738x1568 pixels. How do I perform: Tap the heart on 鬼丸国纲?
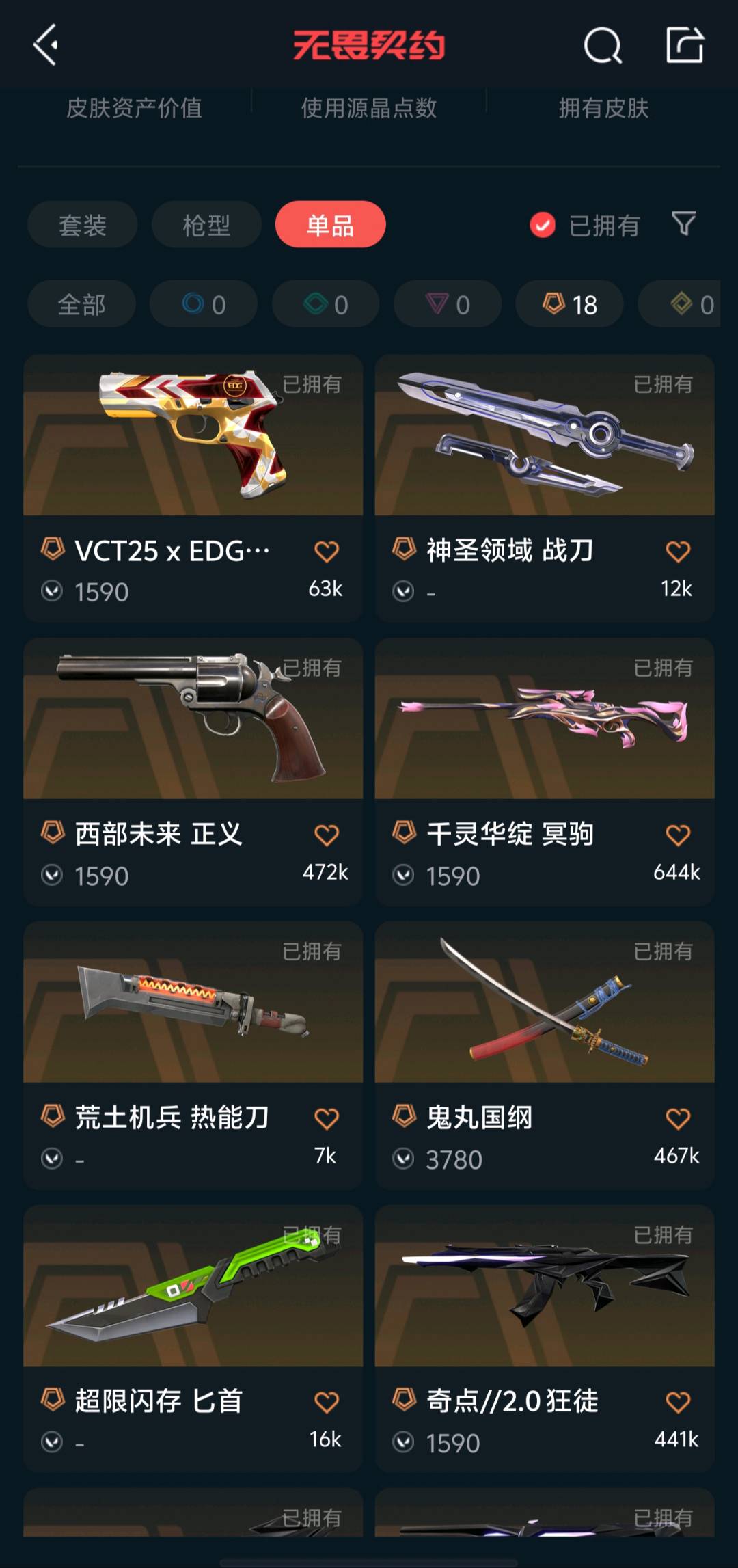click(x=678, y=1119)
